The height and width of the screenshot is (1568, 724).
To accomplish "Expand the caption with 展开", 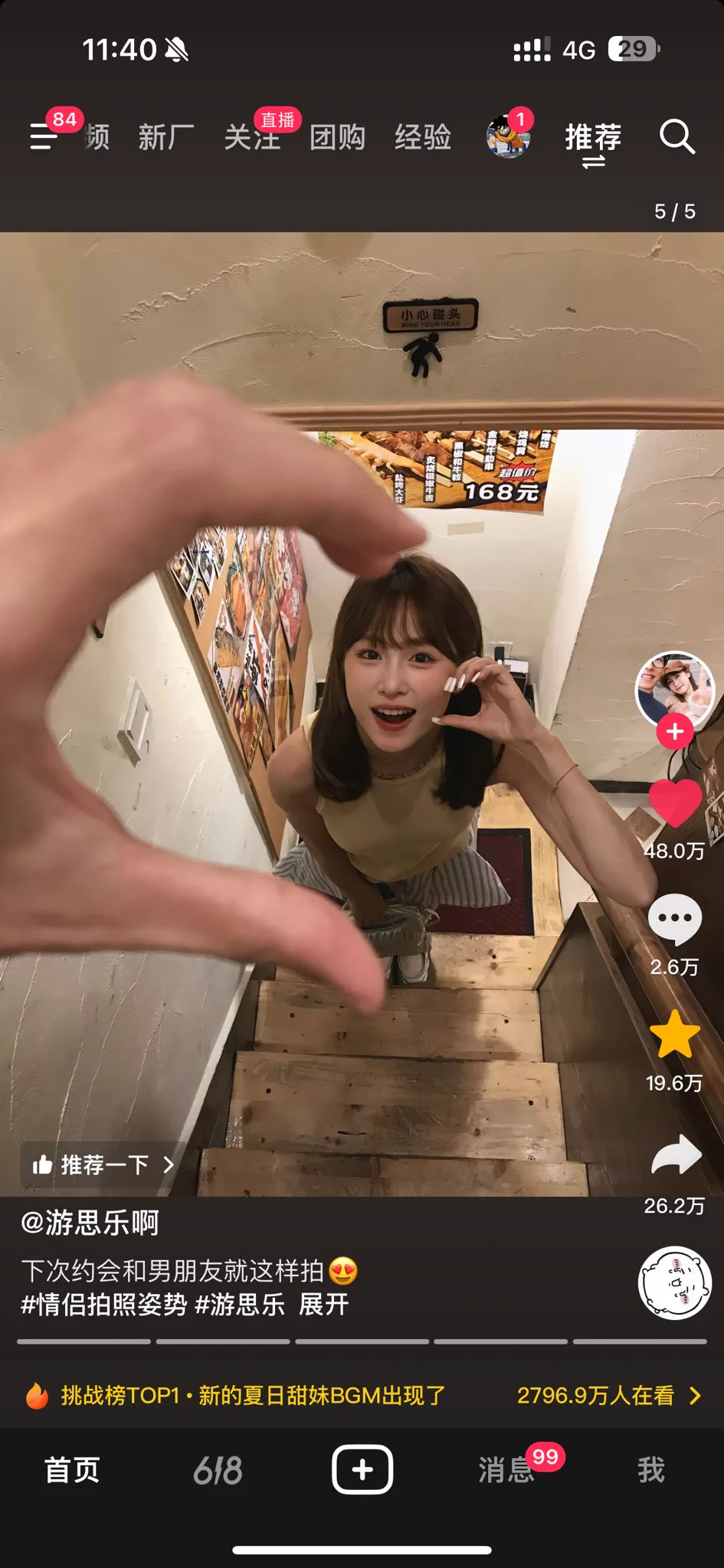I will click(323, 1304).
